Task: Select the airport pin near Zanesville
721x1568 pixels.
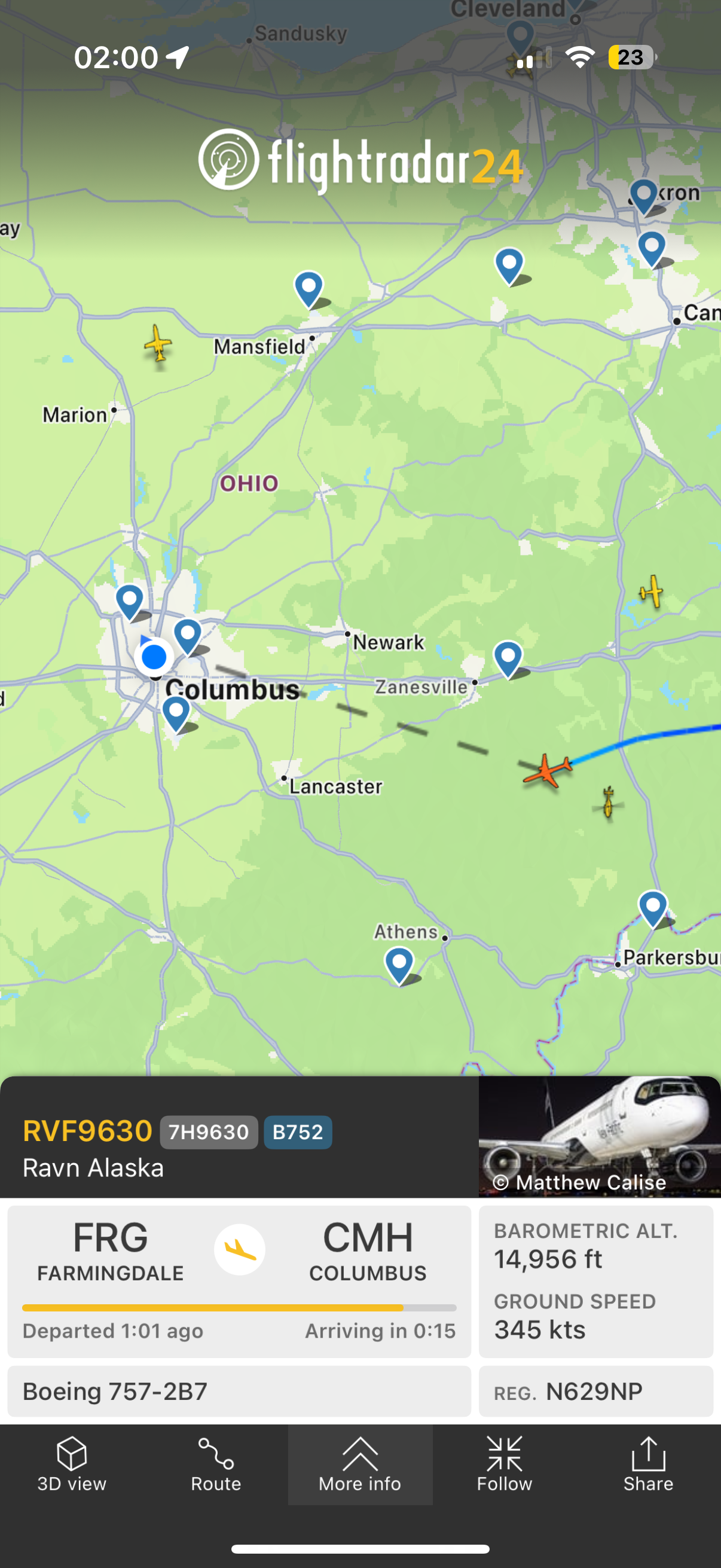Action: (x=508, y=657)
